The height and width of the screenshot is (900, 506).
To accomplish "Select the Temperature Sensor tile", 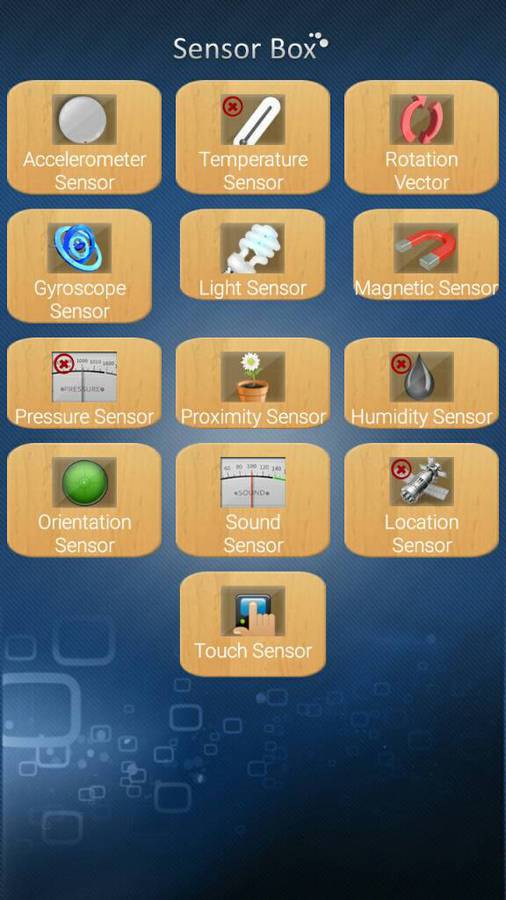I will [253, 137].
